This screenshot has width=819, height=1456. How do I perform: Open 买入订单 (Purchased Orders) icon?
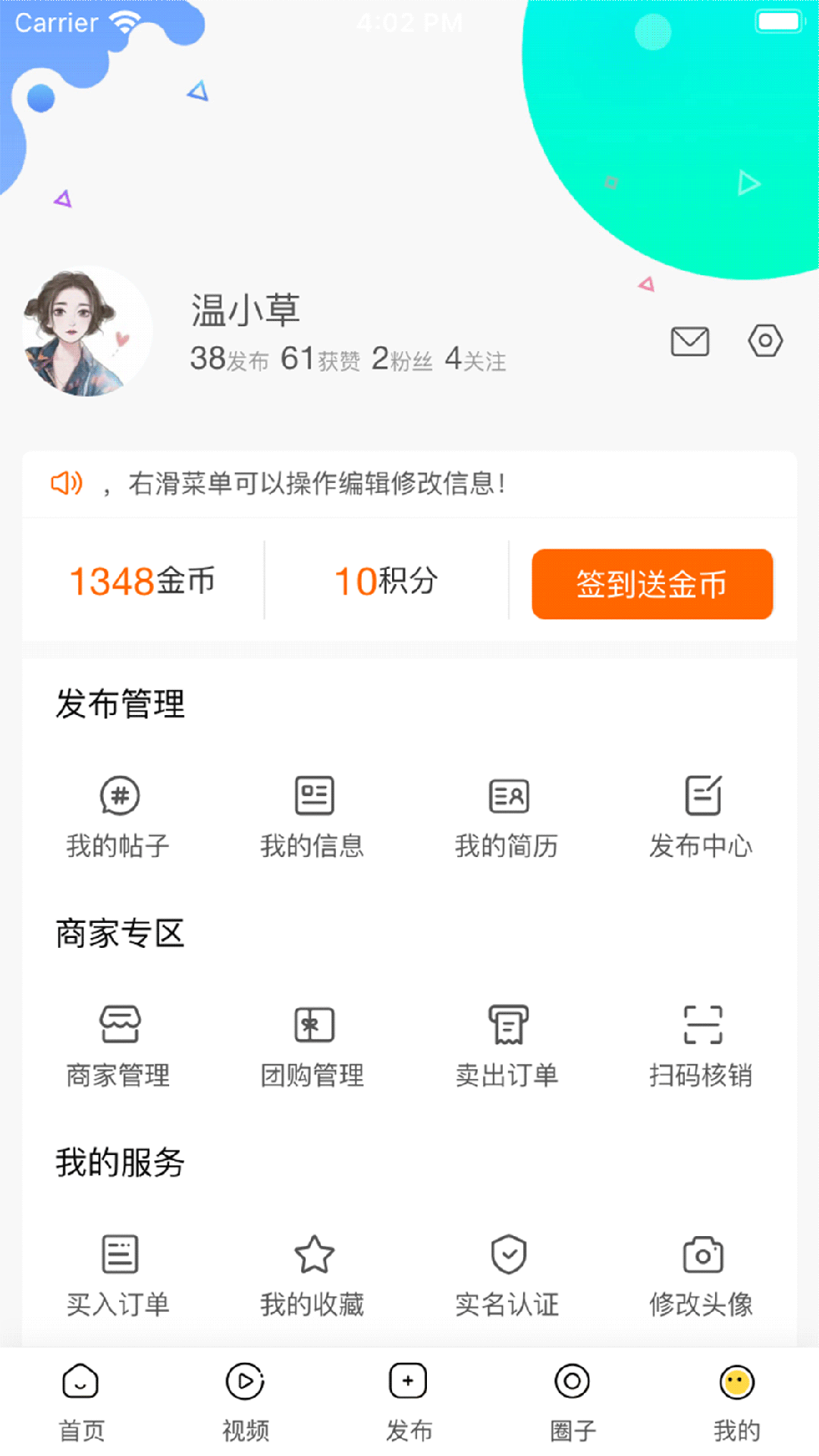(x=119, y=1255)
